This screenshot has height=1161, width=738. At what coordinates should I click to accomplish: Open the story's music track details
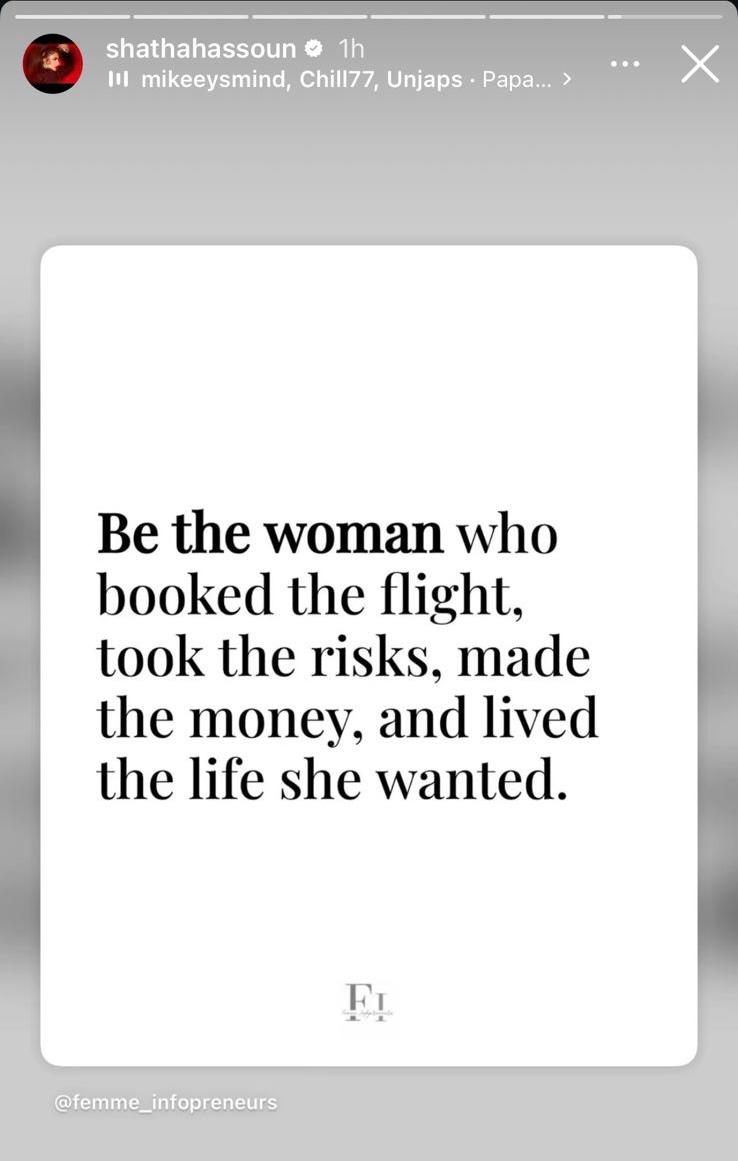(x=340, y=79)
